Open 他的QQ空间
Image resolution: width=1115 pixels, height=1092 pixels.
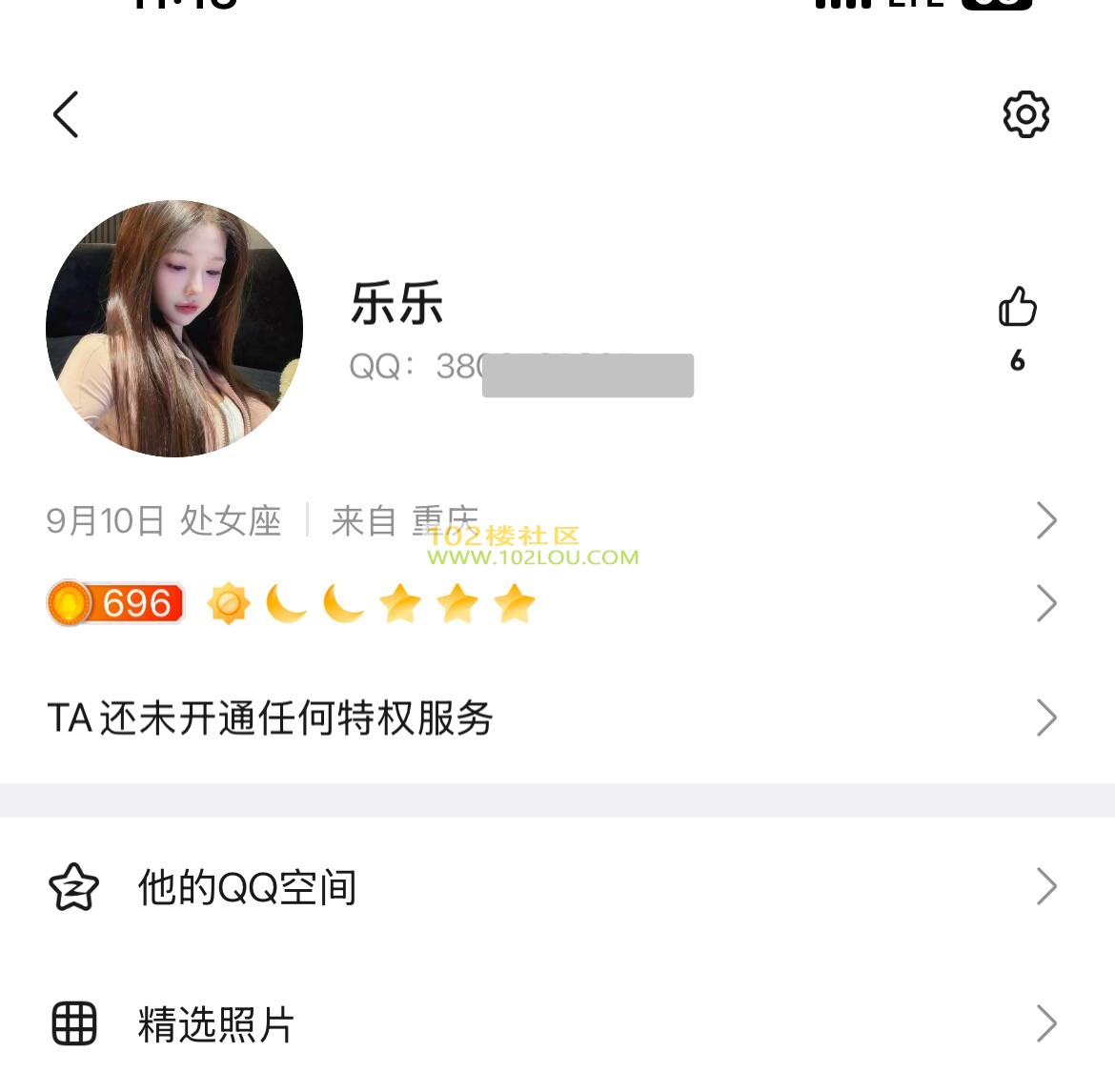(551, 887)
